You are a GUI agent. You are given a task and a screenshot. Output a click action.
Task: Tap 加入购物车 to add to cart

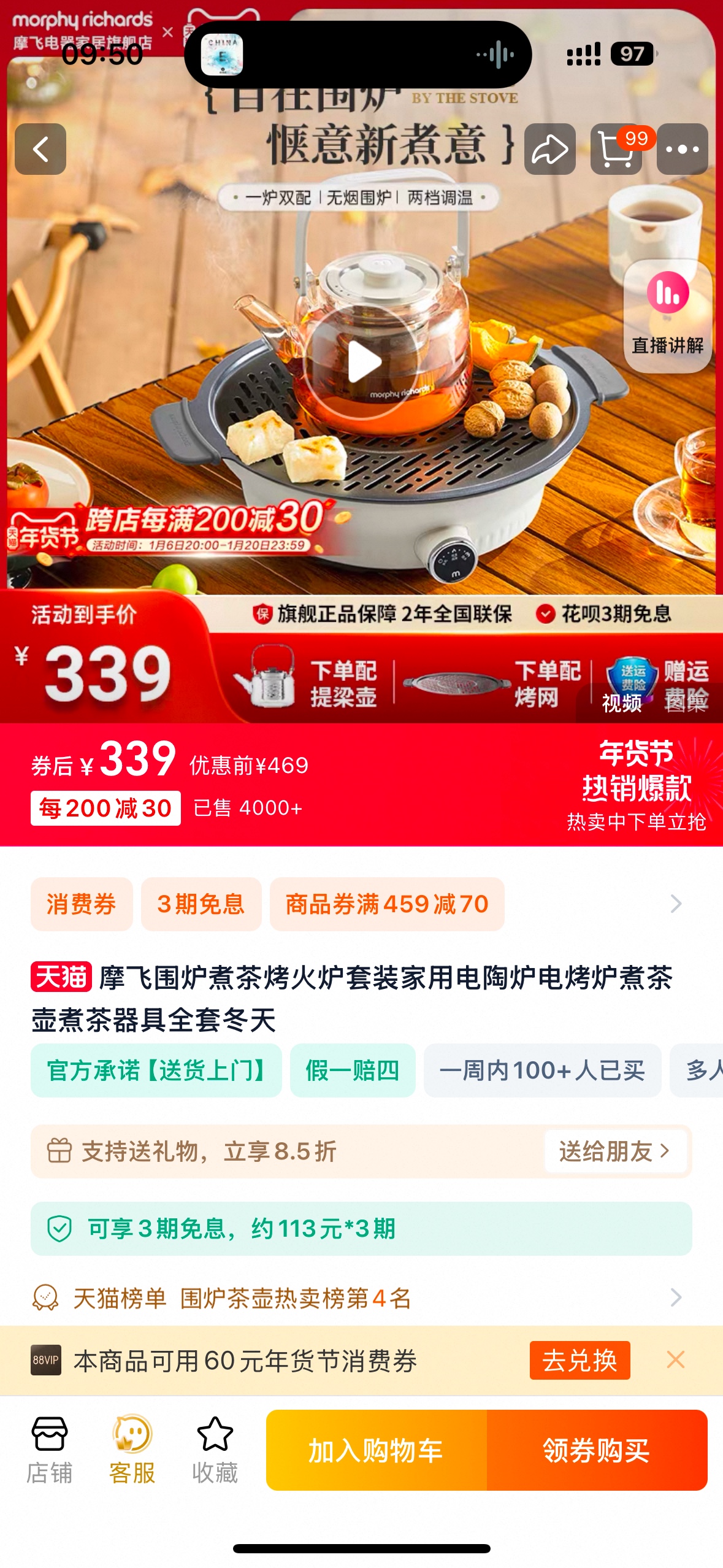pyautogui.click(x=376, y=1450)
